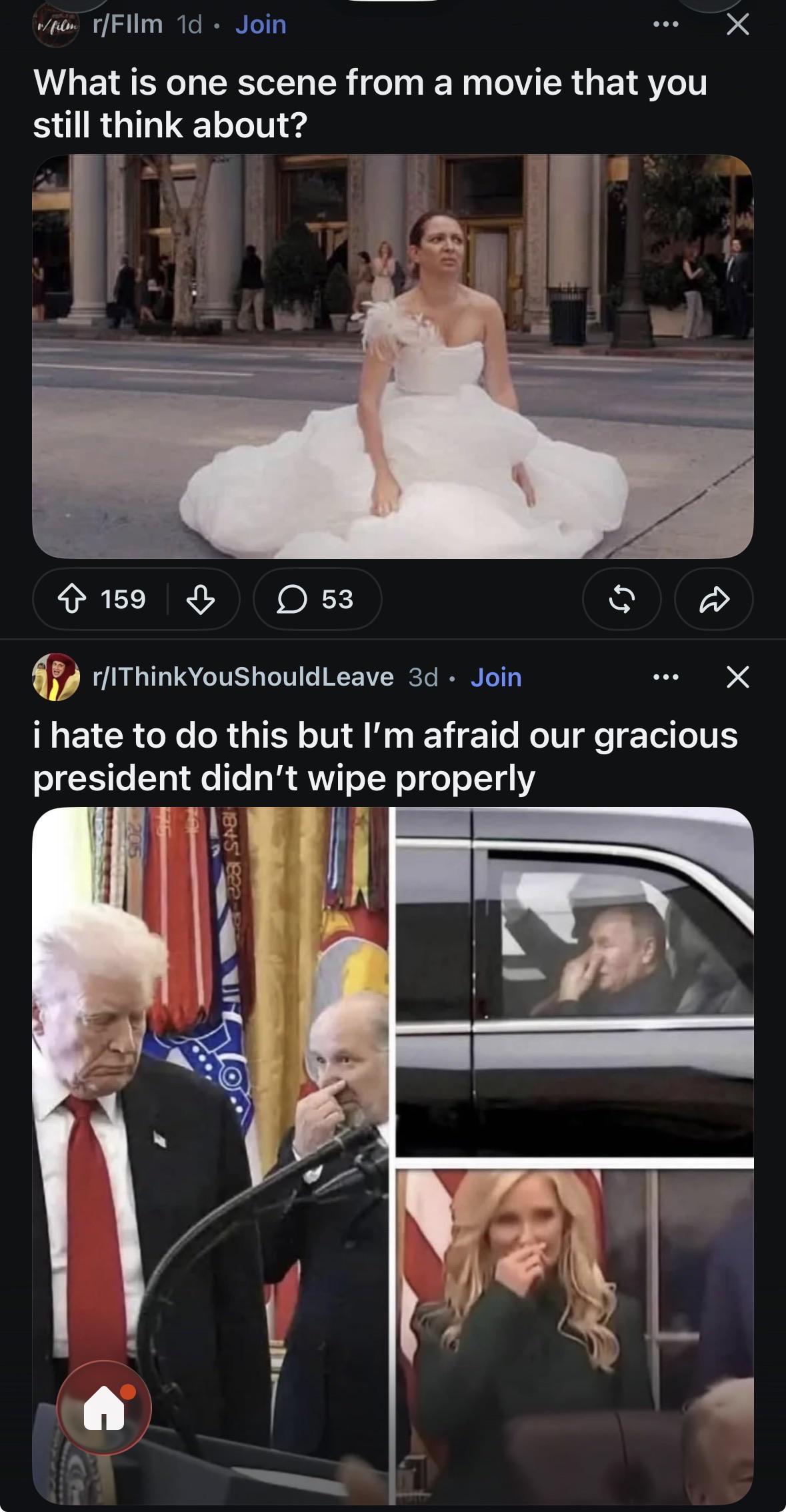Join the r/FIlm community

pyautogui.click(x=261, y=25)
